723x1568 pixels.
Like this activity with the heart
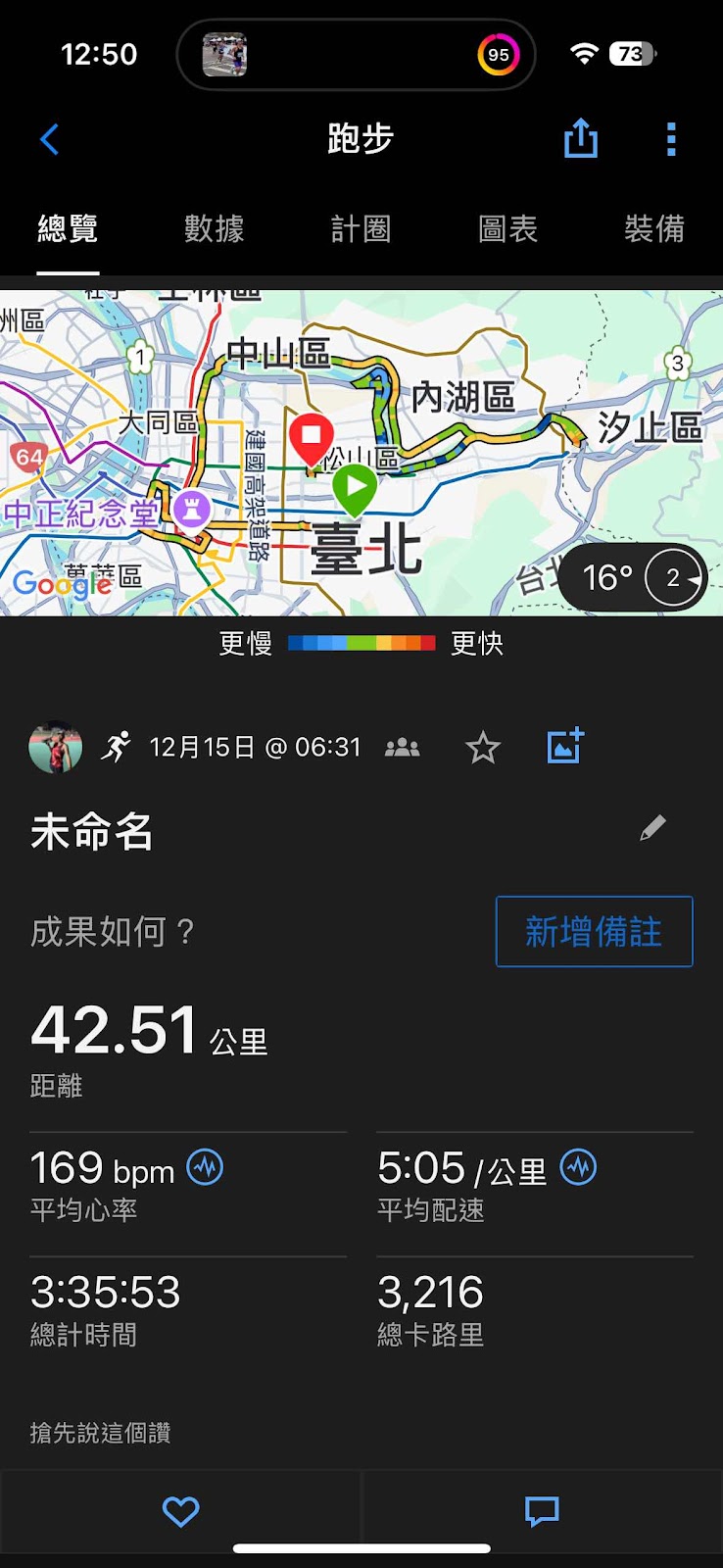[x=180, y=1511]
